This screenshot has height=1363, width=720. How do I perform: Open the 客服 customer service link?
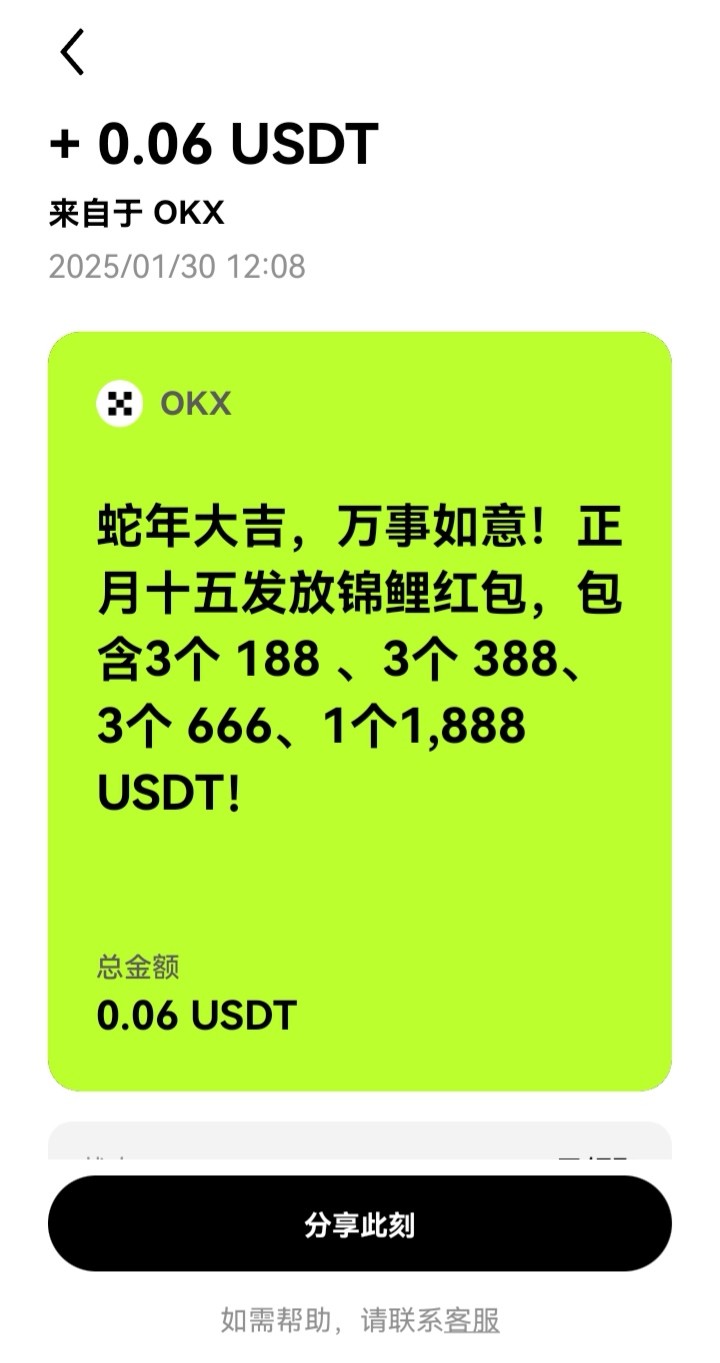tap(471, 1321)
